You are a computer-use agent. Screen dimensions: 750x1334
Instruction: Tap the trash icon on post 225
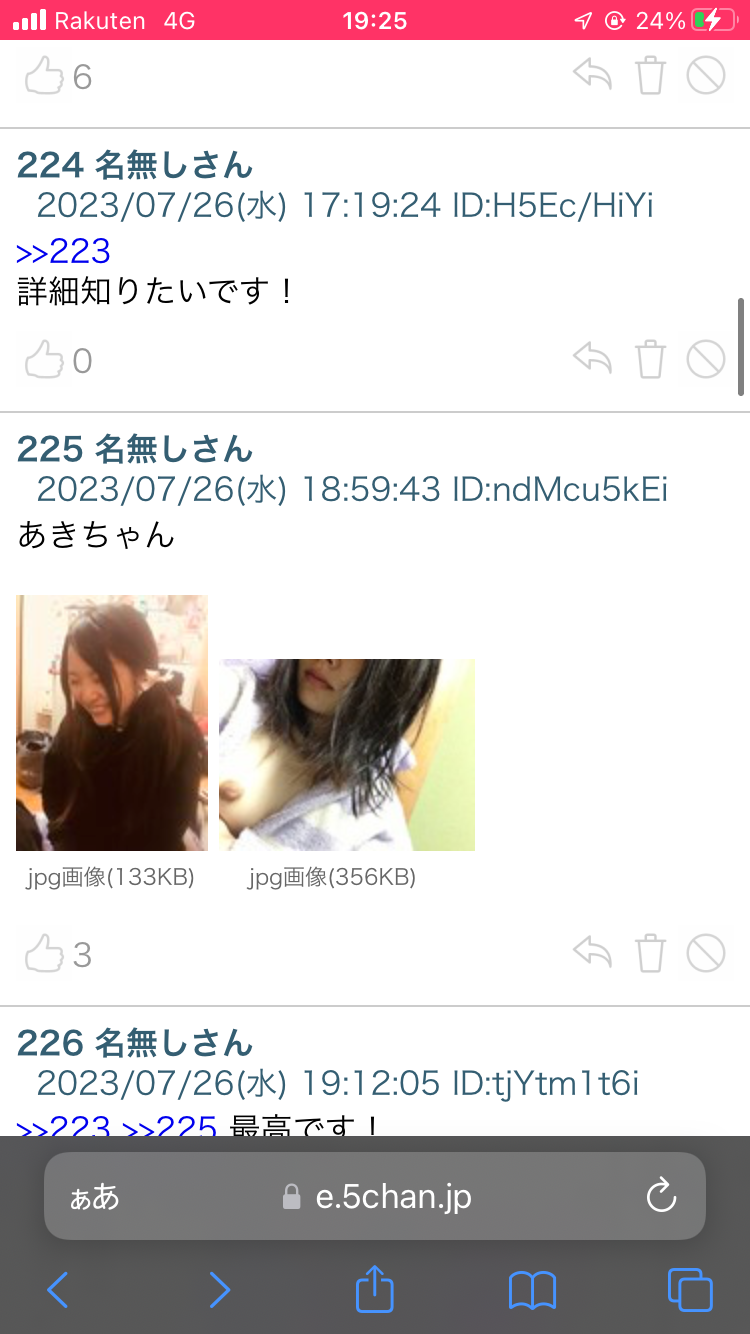click(651, 953)
